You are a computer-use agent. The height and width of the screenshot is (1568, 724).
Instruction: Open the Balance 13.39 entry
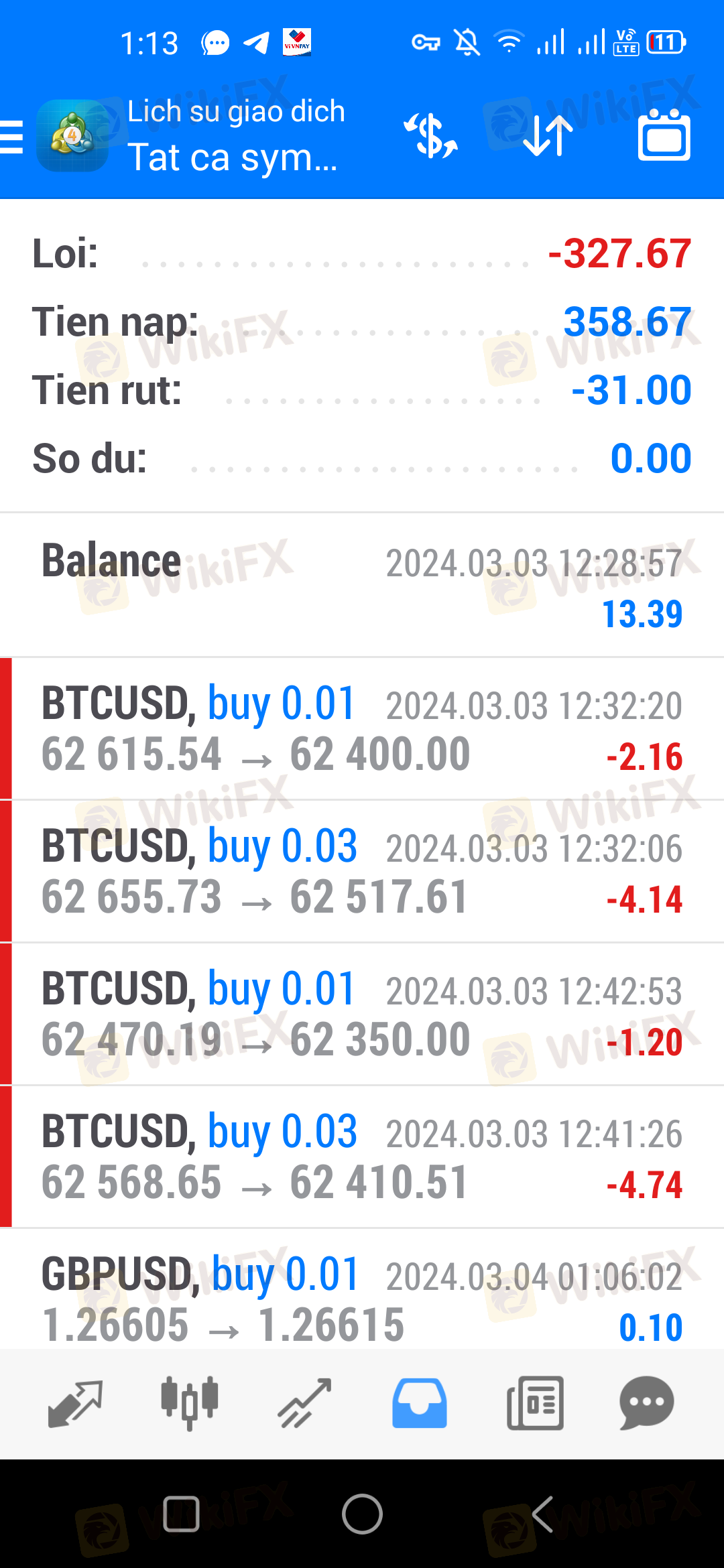pyautogui.click(x=362, y=586)
